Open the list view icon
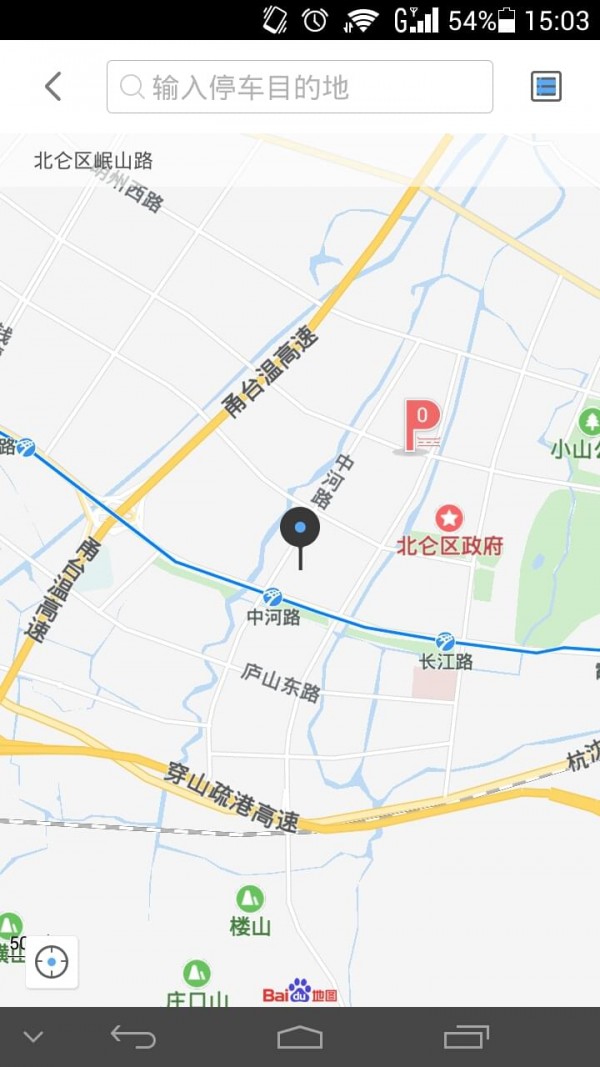 [x=546, y=87]
